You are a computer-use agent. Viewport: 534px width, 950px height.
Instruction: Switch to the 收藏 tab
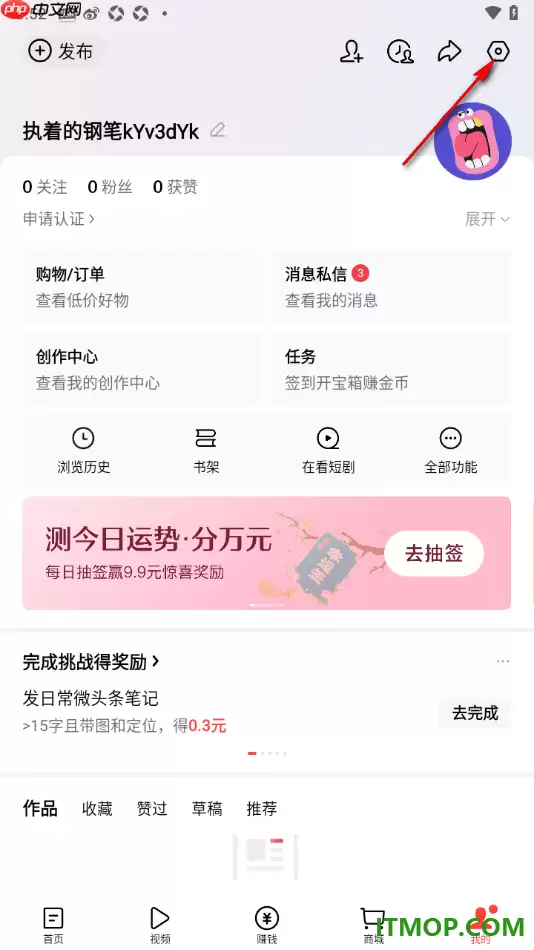tap(97, 808)
